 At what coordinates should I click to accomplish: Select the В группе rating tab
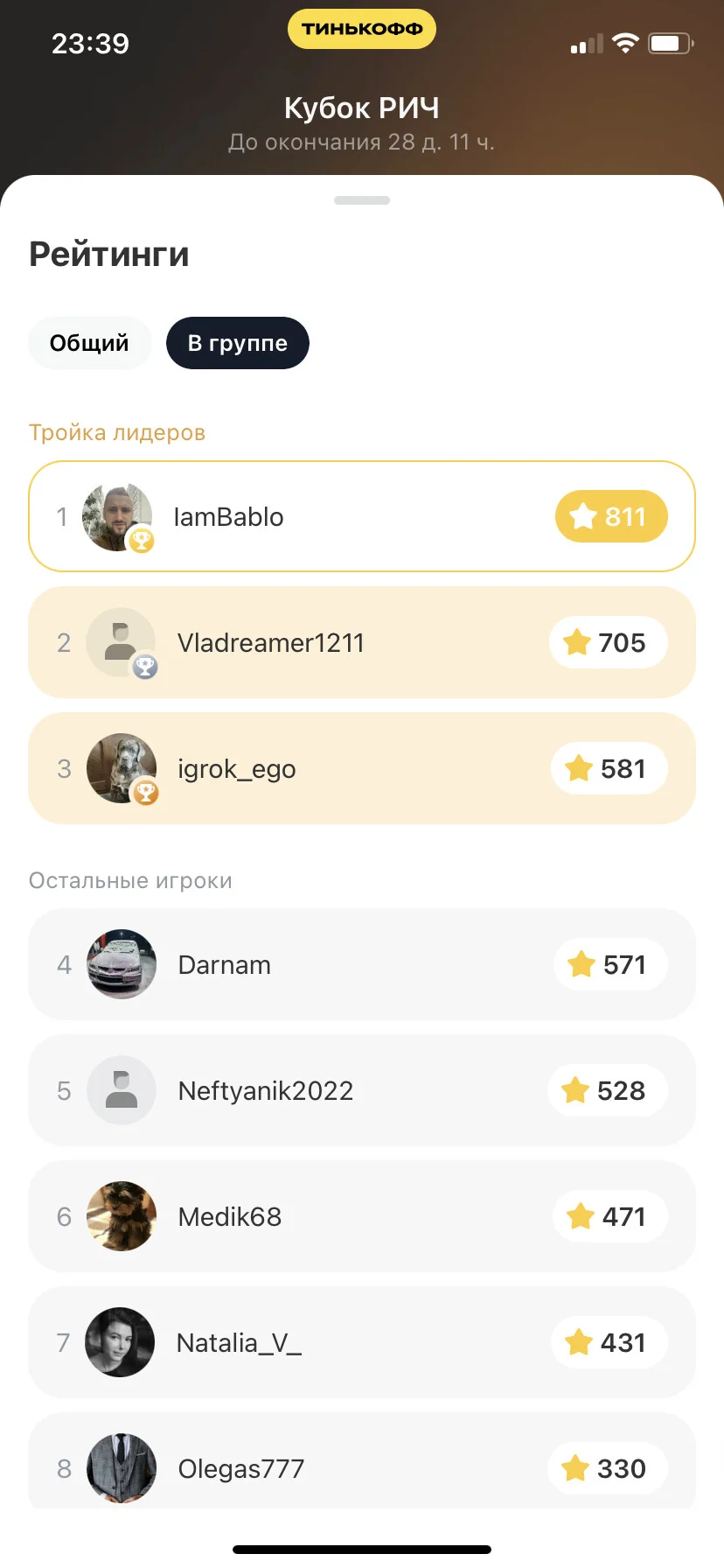(238, 343)
